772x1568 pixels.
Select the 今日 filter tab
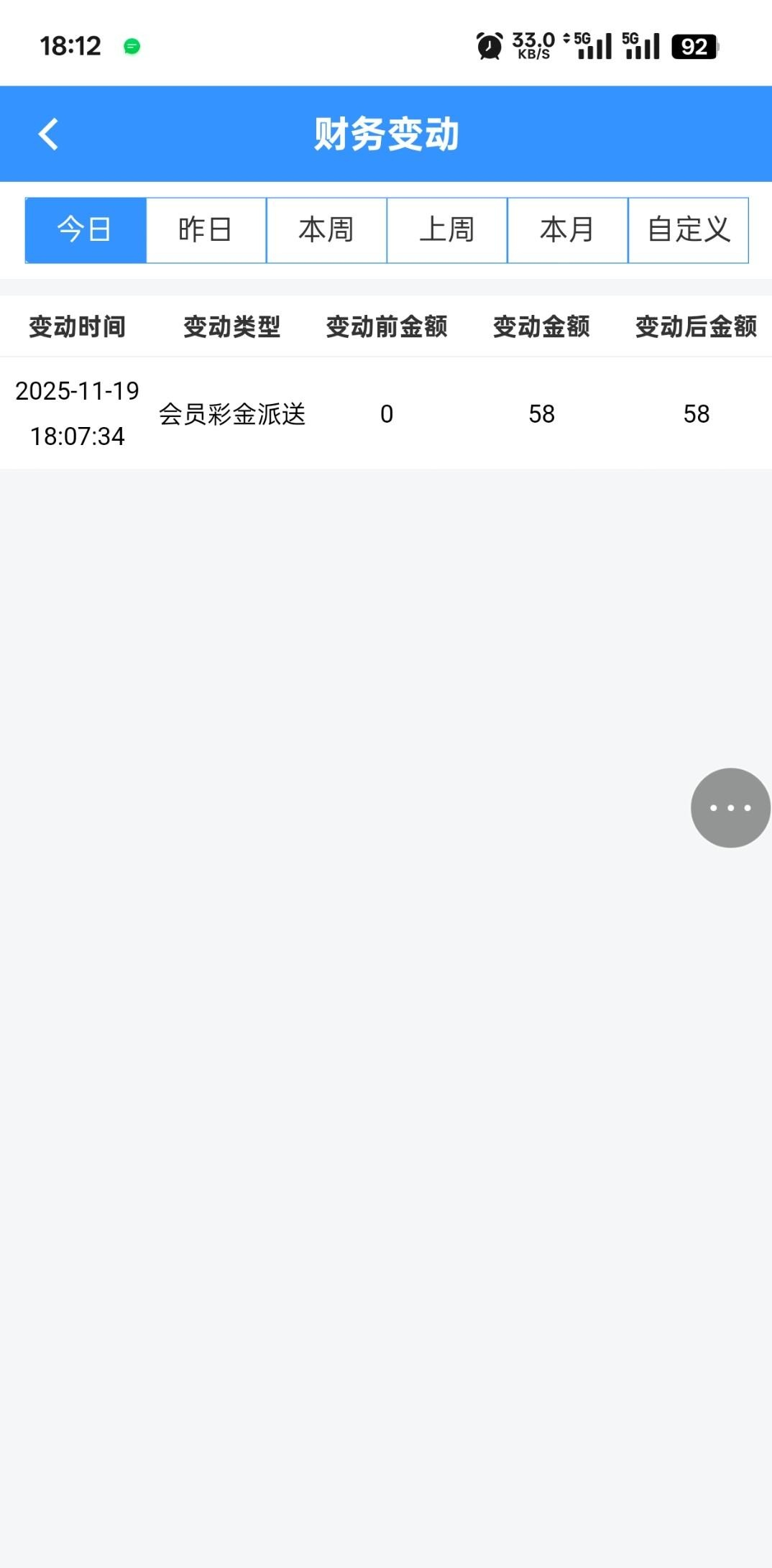86,230
